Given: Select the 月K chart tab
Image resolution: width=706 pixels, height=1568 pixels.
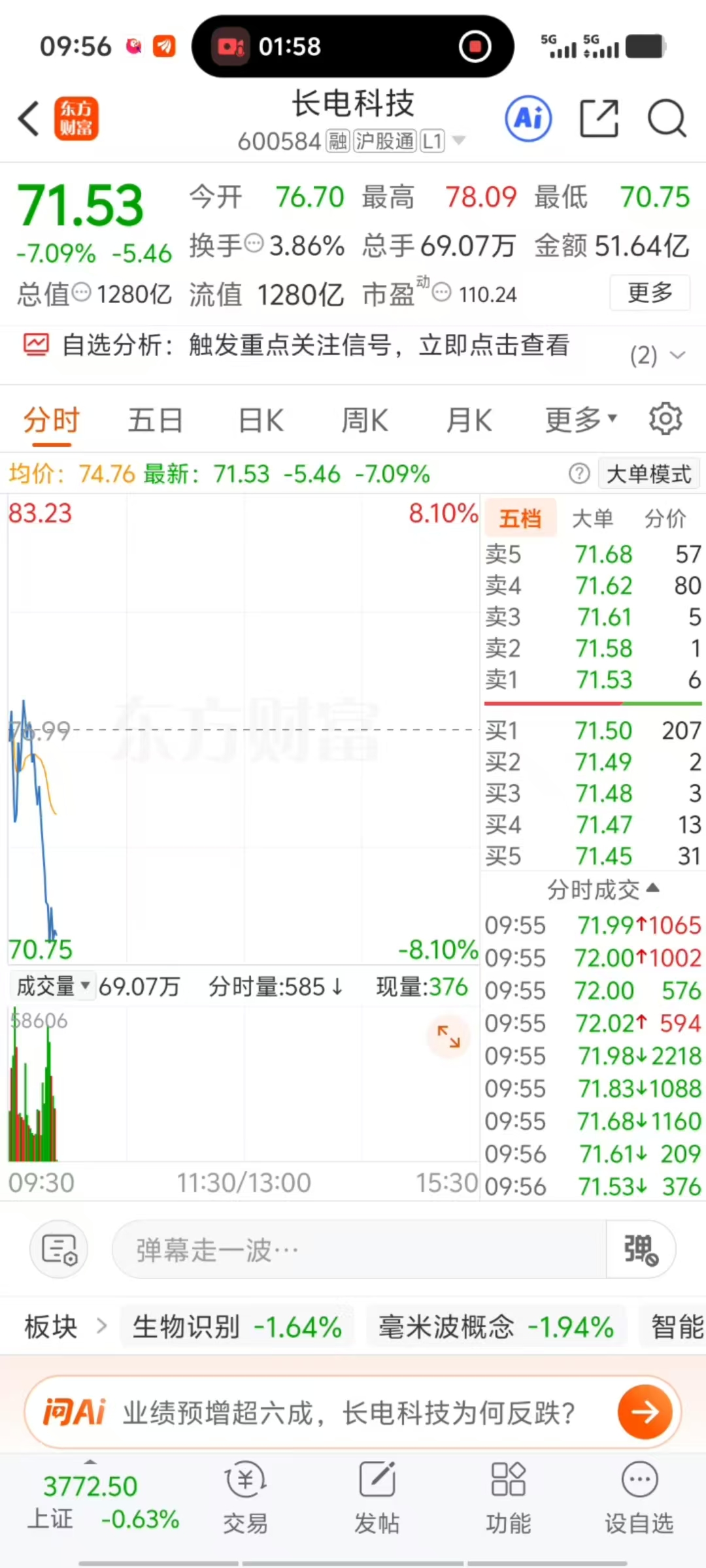Looking at the screenshot, I should coord(469,420).
